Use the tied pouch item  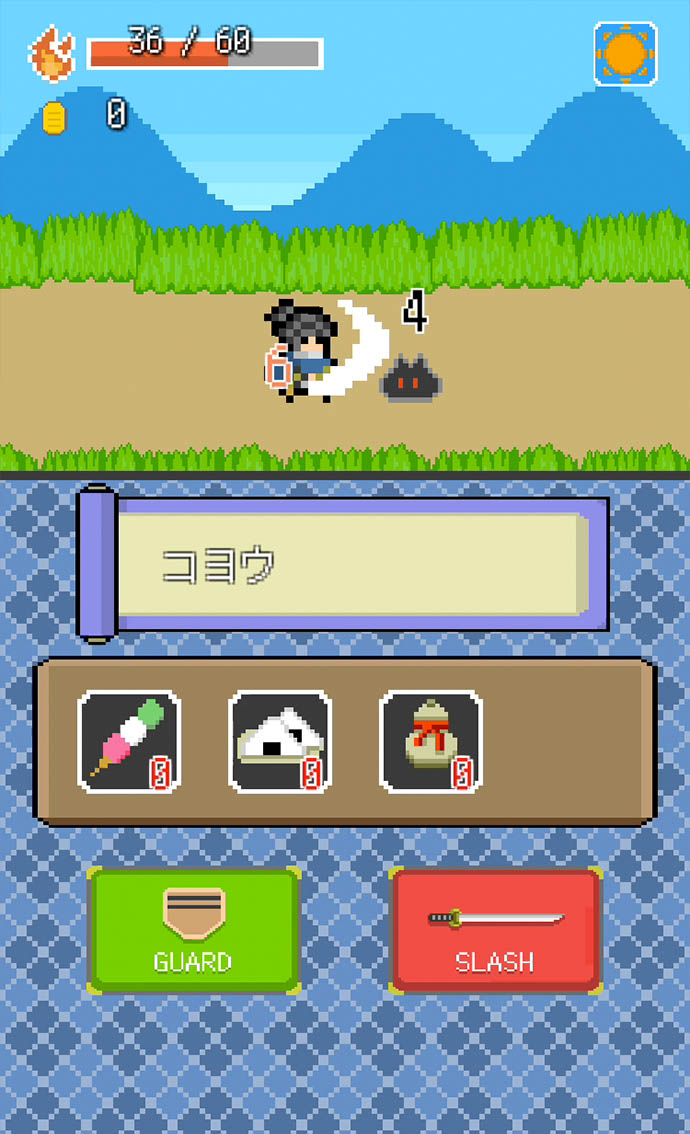coord(431,742)
